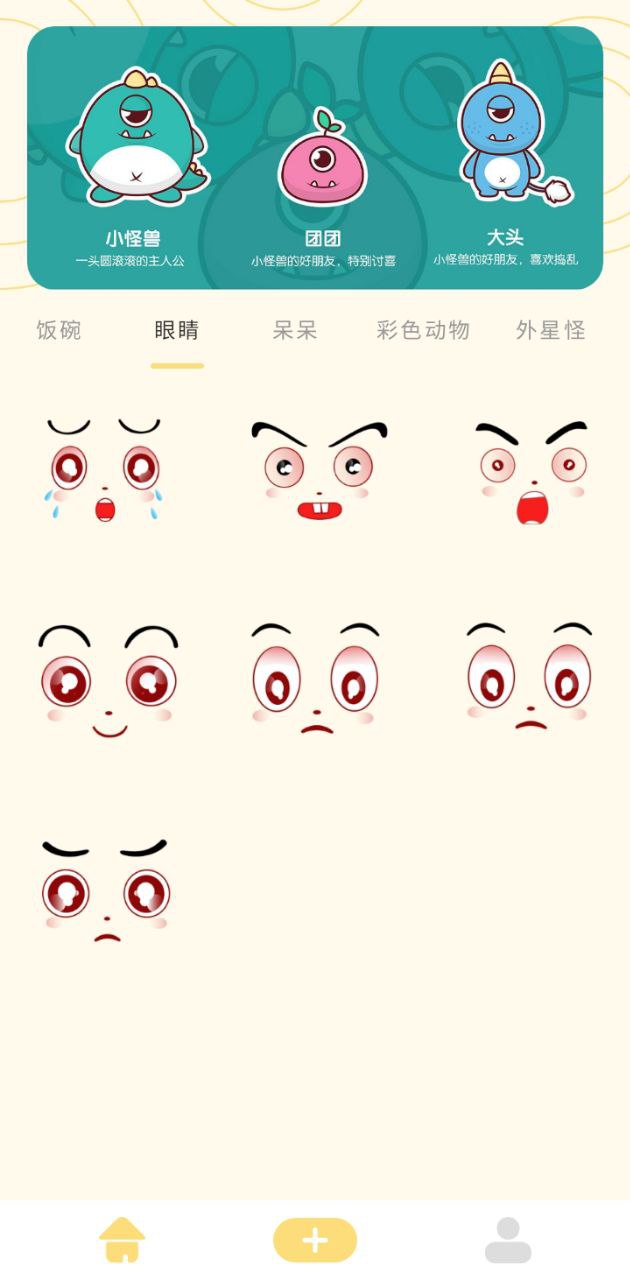Open the 彩色动物 tab

(x=423, y=330)
